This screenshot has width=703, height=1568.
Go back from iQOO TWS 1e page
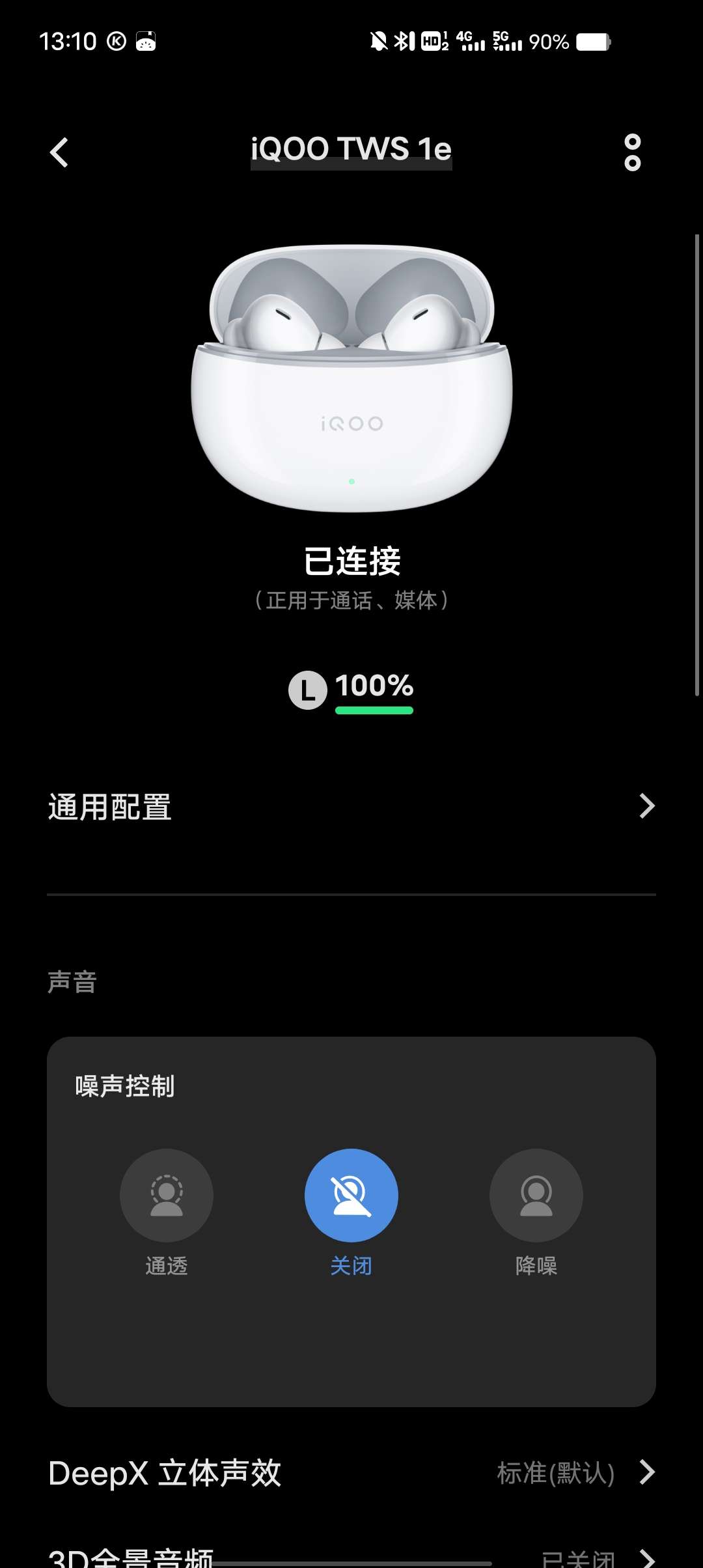coord(59,153)
